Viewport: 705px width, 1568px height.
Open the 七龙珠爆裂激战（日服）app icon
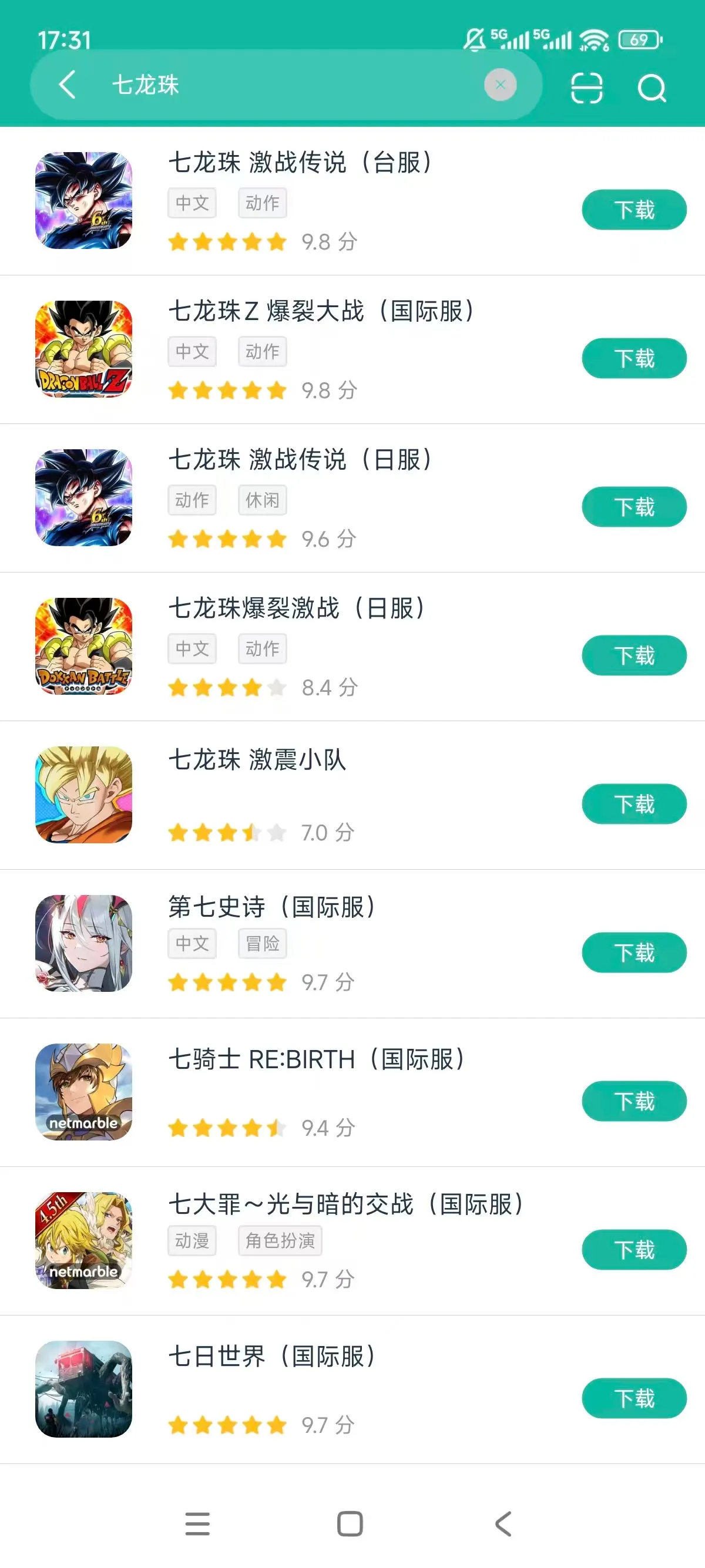point(84,647)
